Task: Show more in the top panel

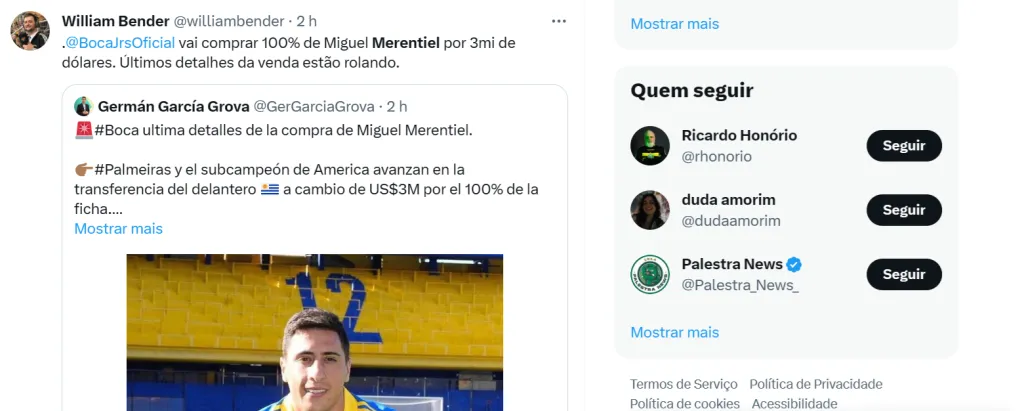Action: [674, 23]
